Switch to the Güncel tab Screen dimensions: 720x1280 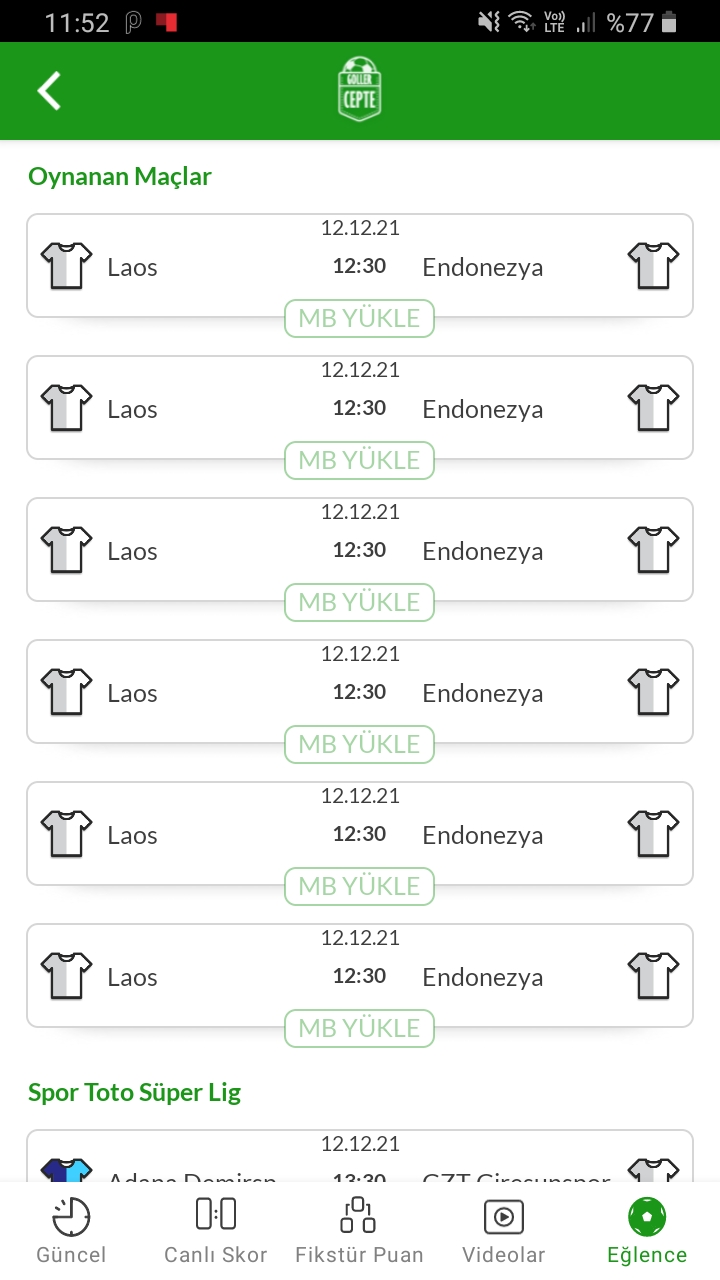pos(71,1231)
